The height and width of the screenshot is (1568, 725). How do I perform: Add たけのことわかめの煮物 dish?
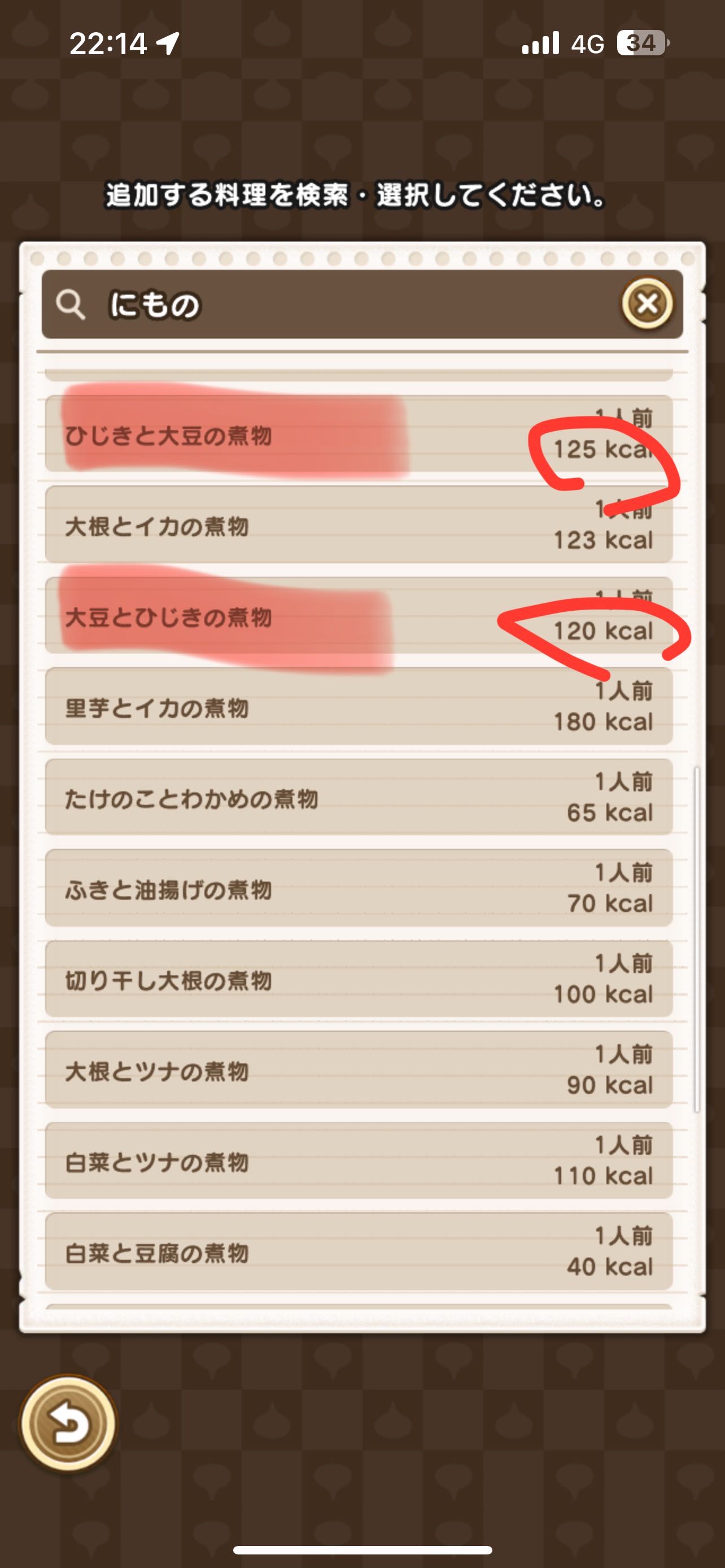(x=359, y=797)
